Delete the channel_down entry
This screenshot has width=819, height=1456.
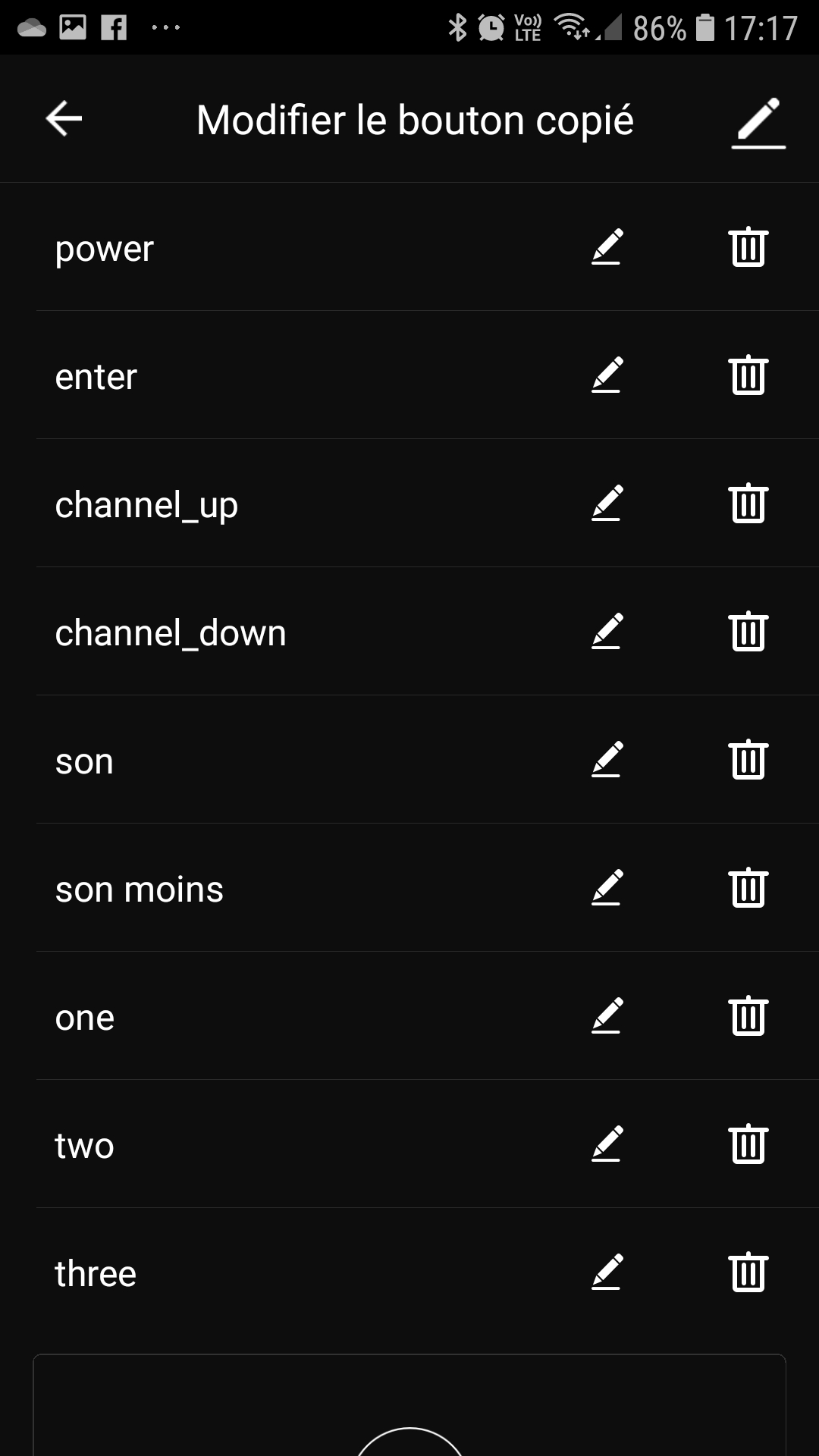click(748, 632)
